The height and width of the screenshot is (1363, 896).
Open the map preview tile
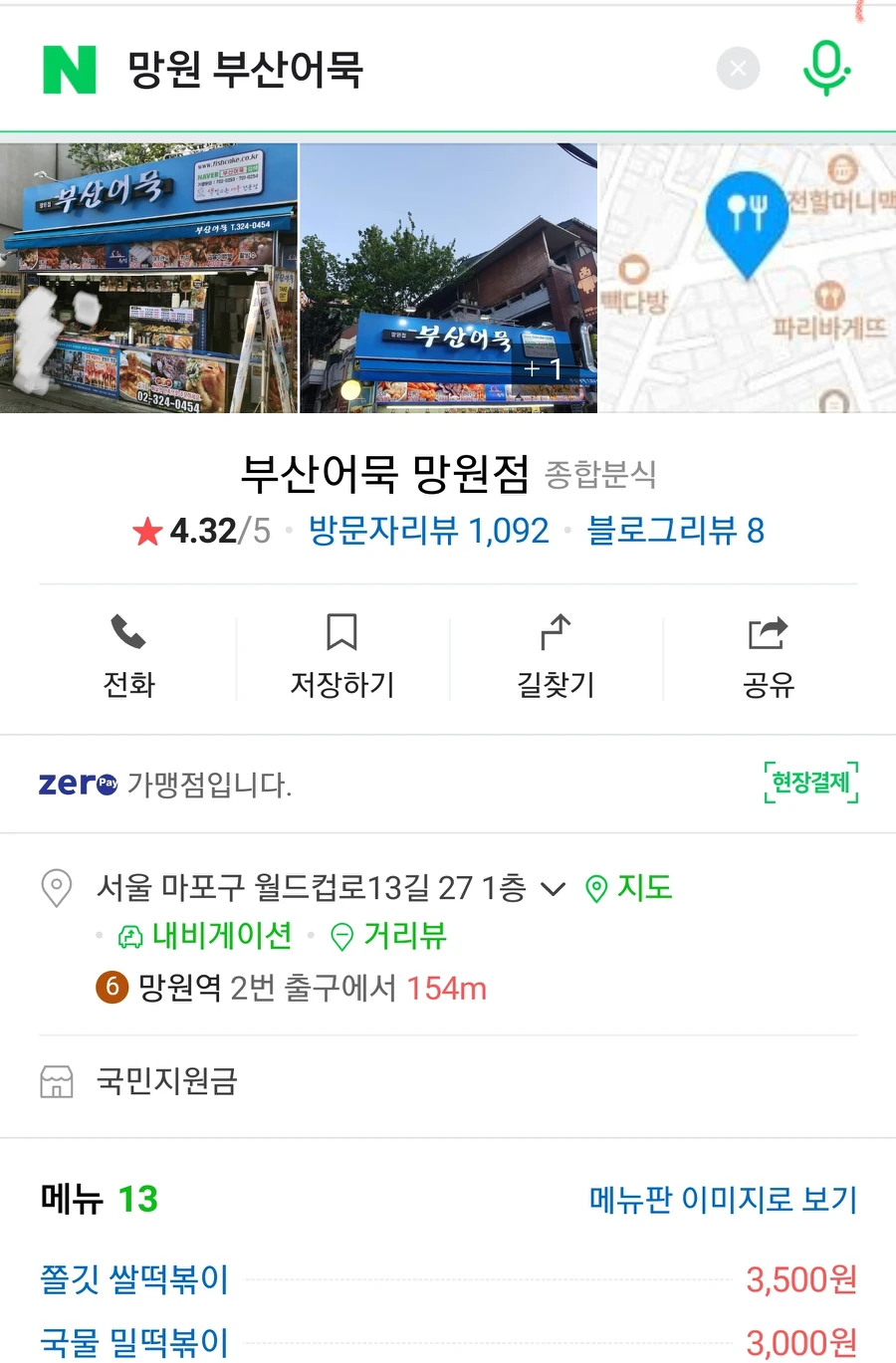[x=748, y=279]
